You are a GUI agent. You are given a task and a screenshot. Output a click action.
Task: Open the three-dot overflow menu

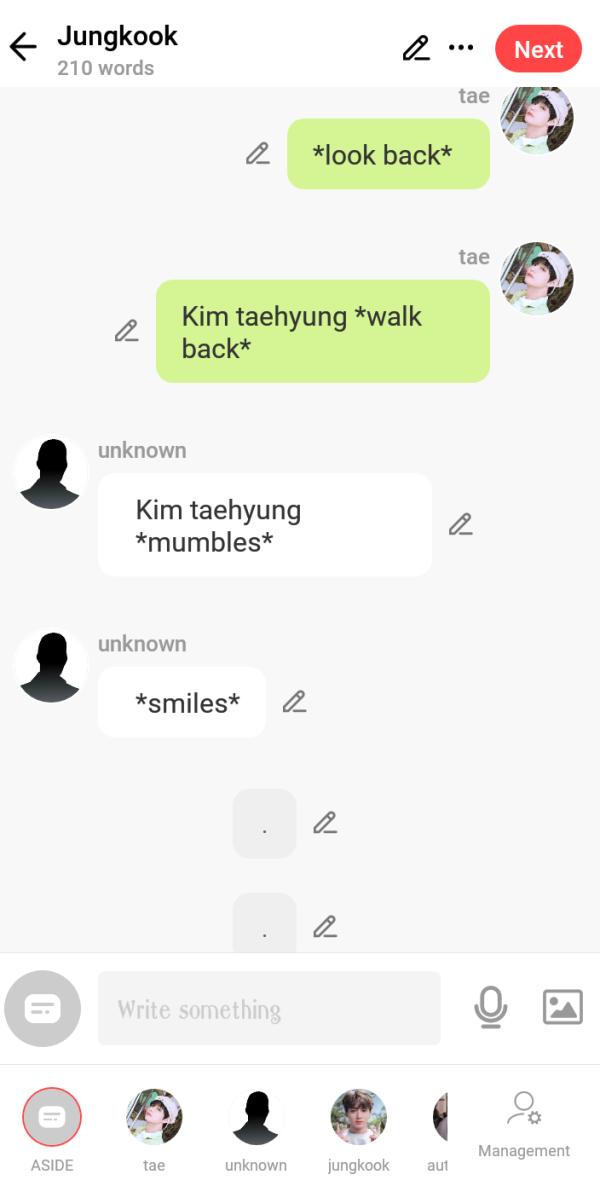click(461, 48)
